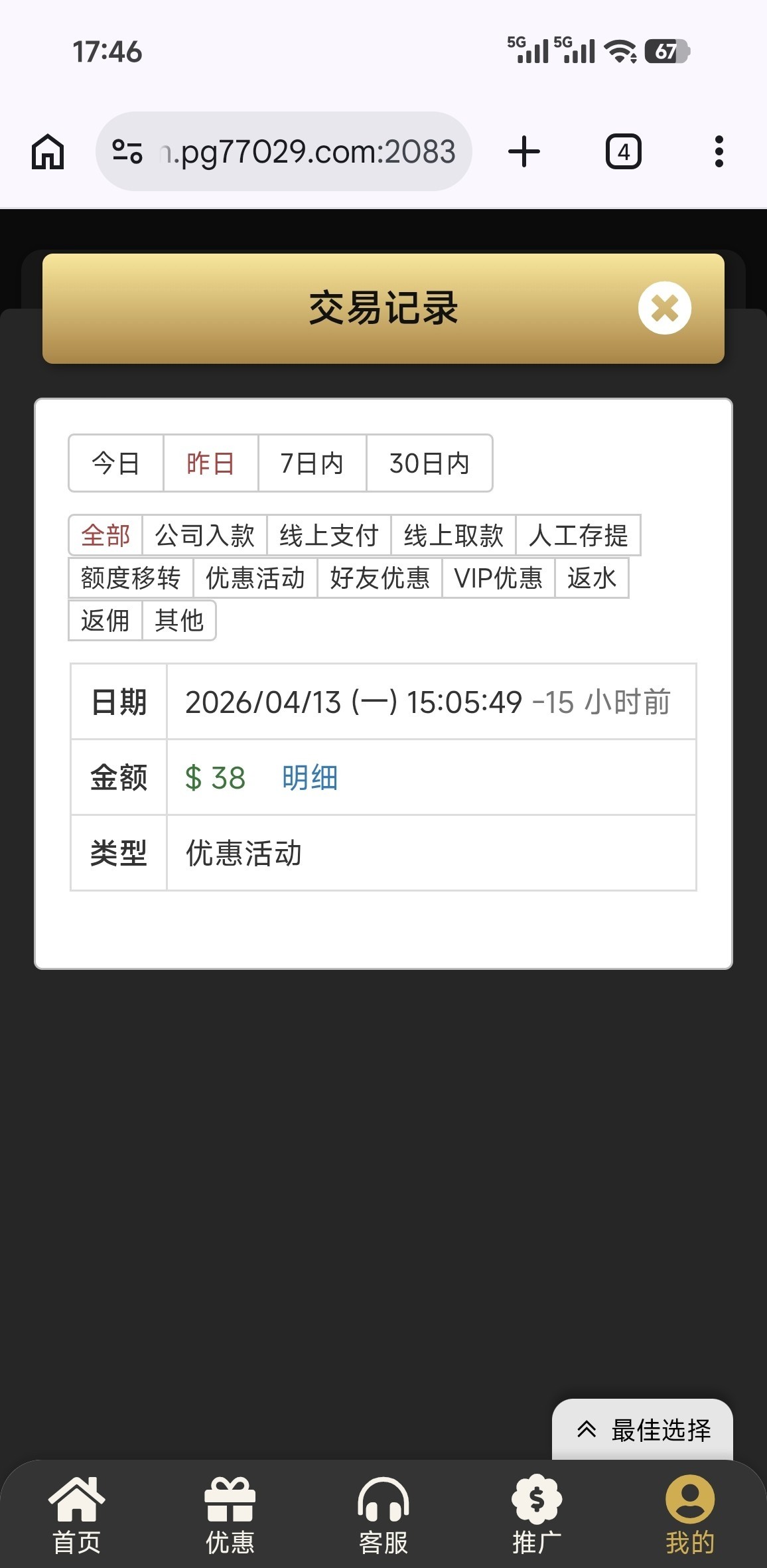This screenshot has width=767, height=1568.
Task: Show records for 30日内
Action: (429, 463)
